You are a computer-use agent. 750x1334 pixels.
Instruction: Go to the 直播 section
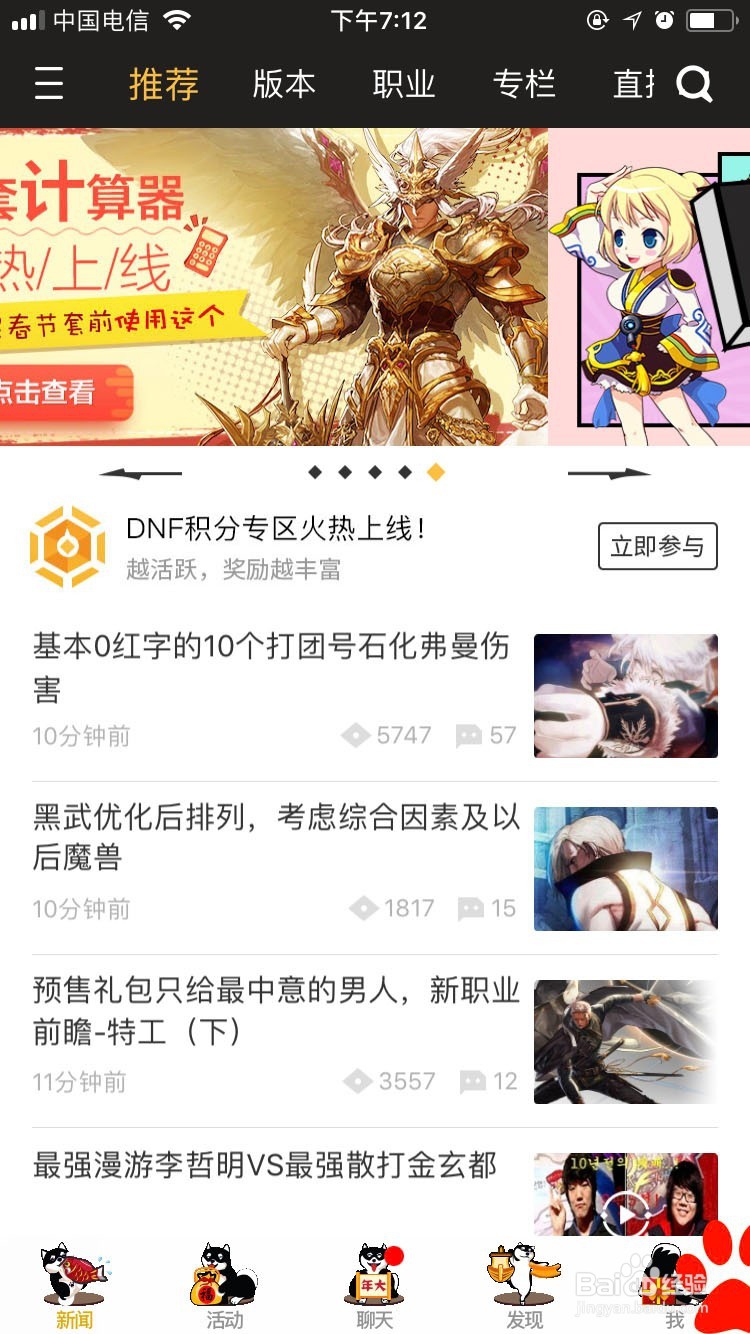pos(633,85)
